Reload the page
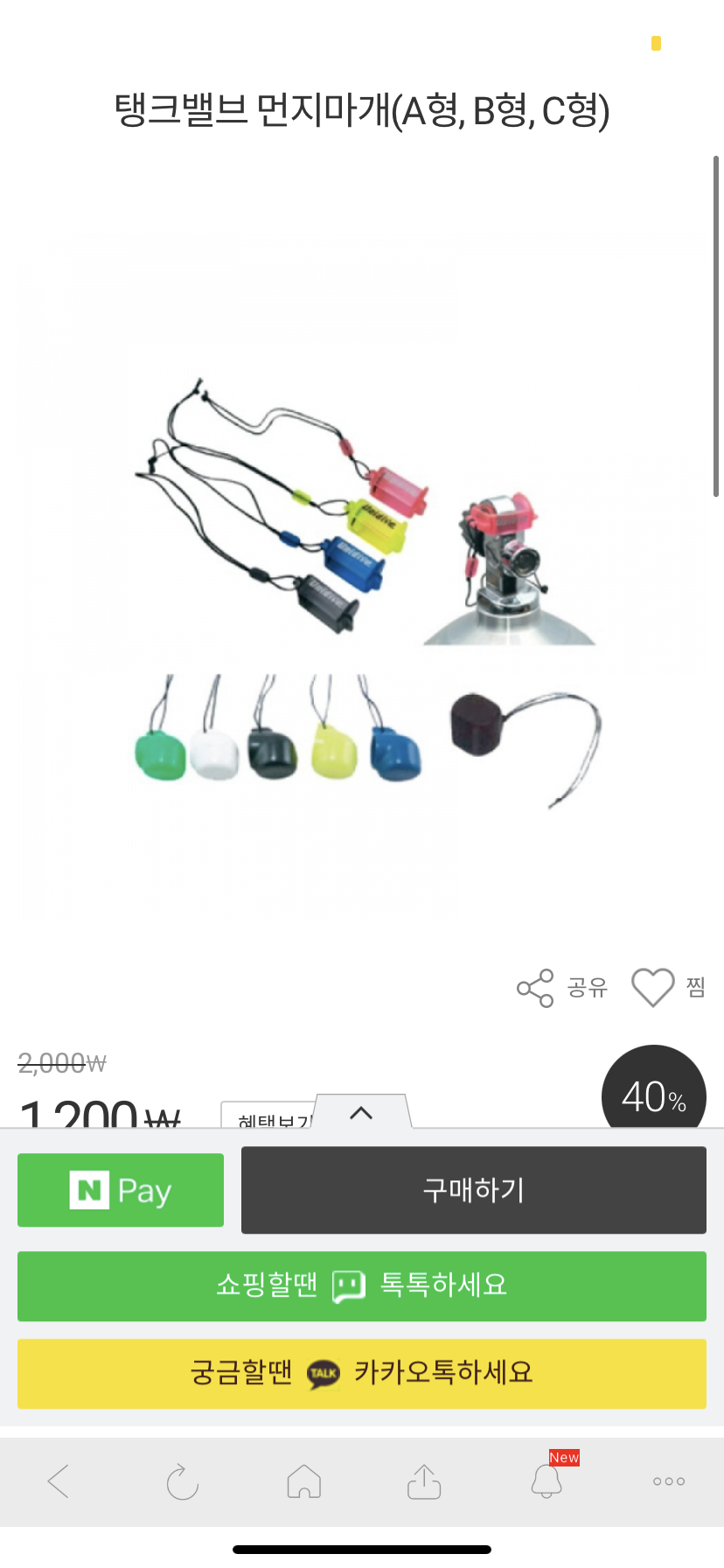This screenshot has height=1568, width=724. pos(182,1481)
